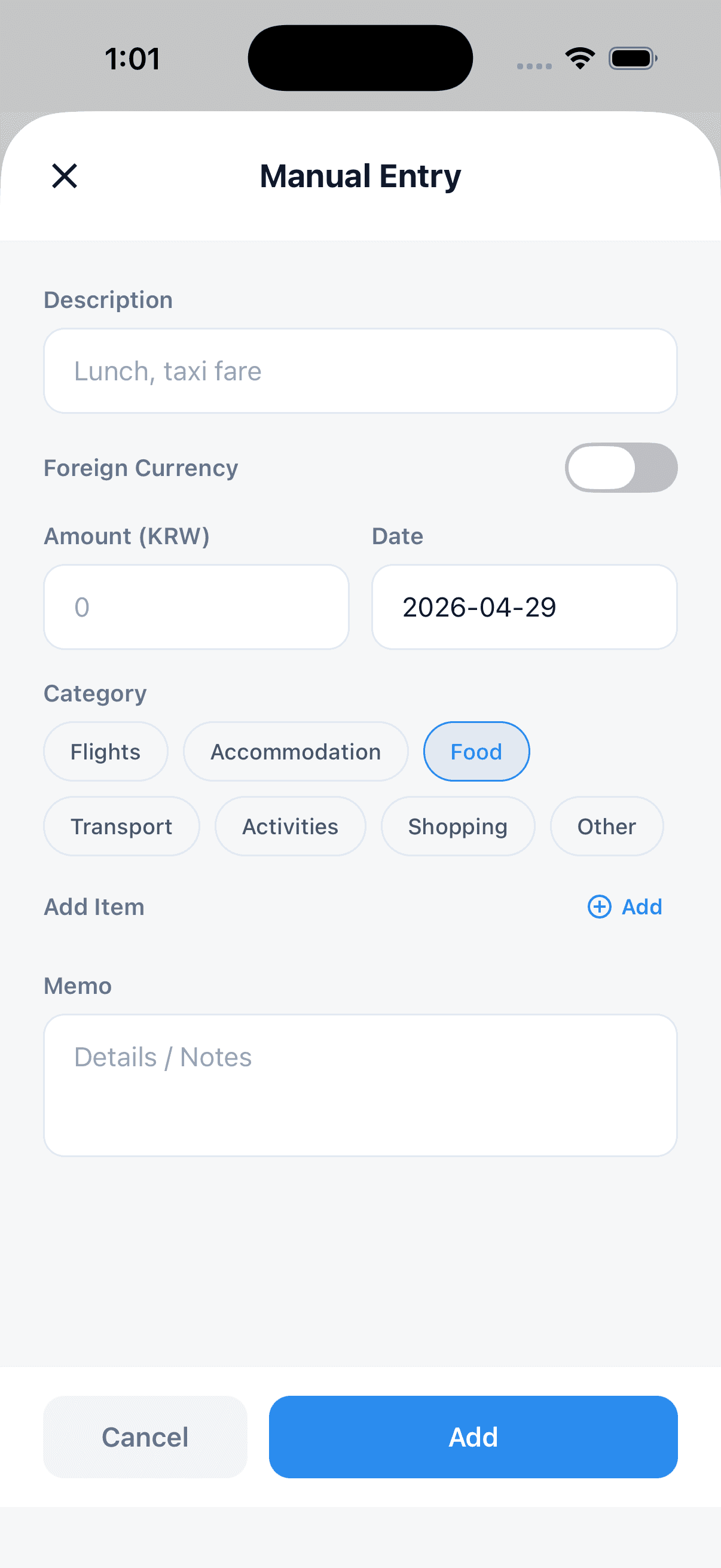Focus the Amount (KRW) input
The image size is (721, 1568).
pos(195,606)
